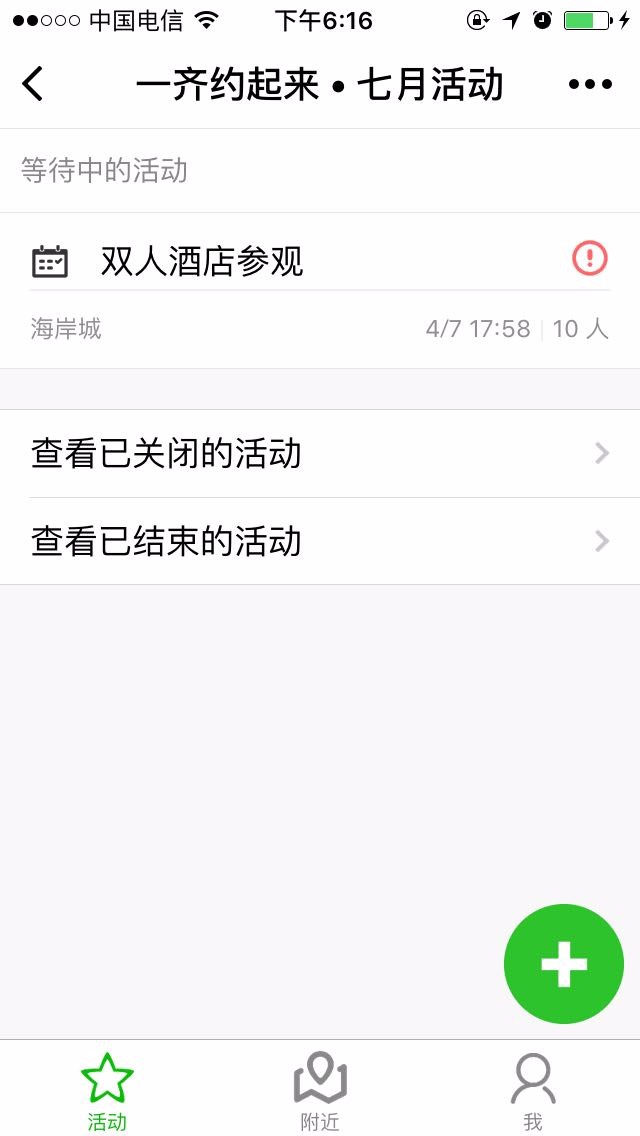Switch to the 活动 tab
Image resolution: width=640 pixels, height=1136 pixels.
pos(107,1089)
